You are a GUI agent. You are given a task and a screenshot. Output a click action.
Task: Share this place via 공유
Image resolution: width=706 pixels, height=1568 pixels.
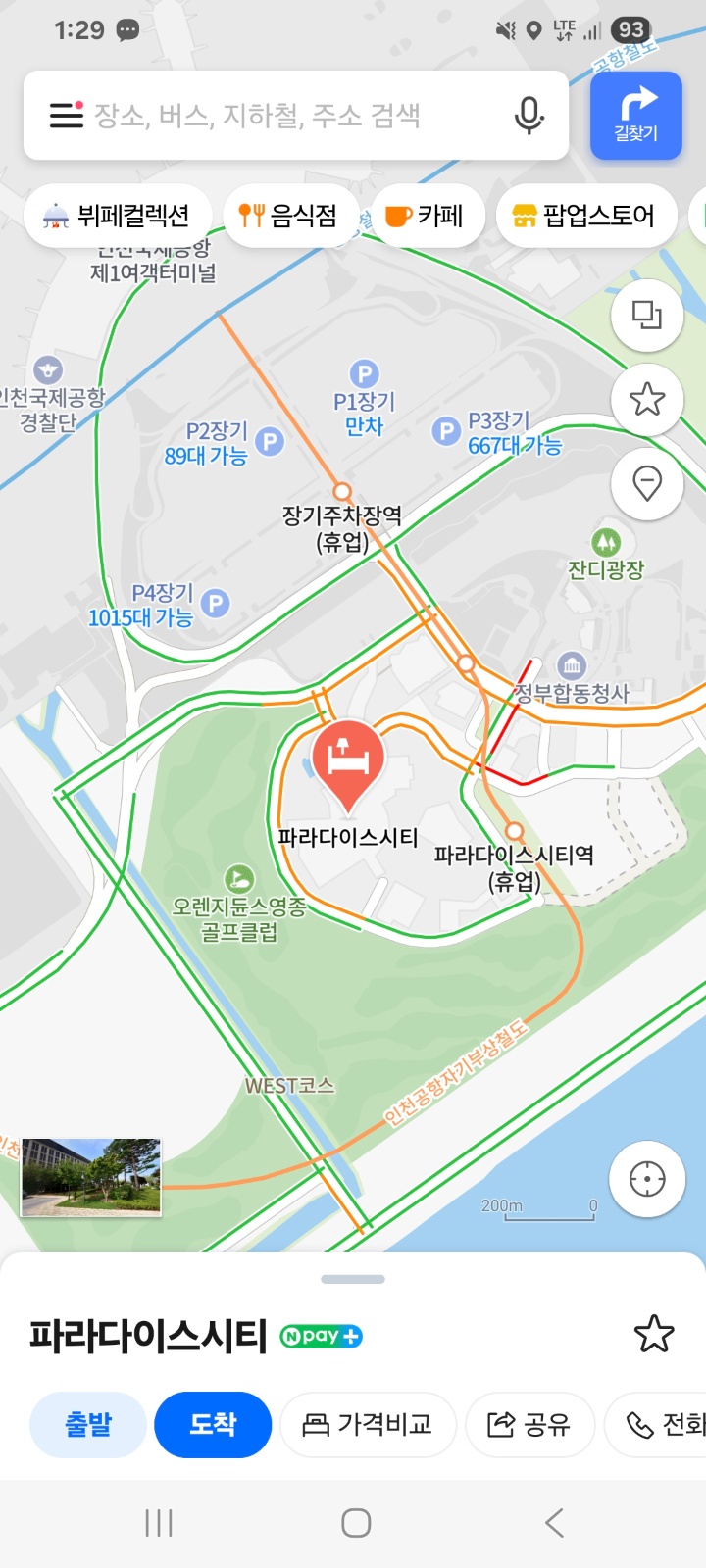529,1424
